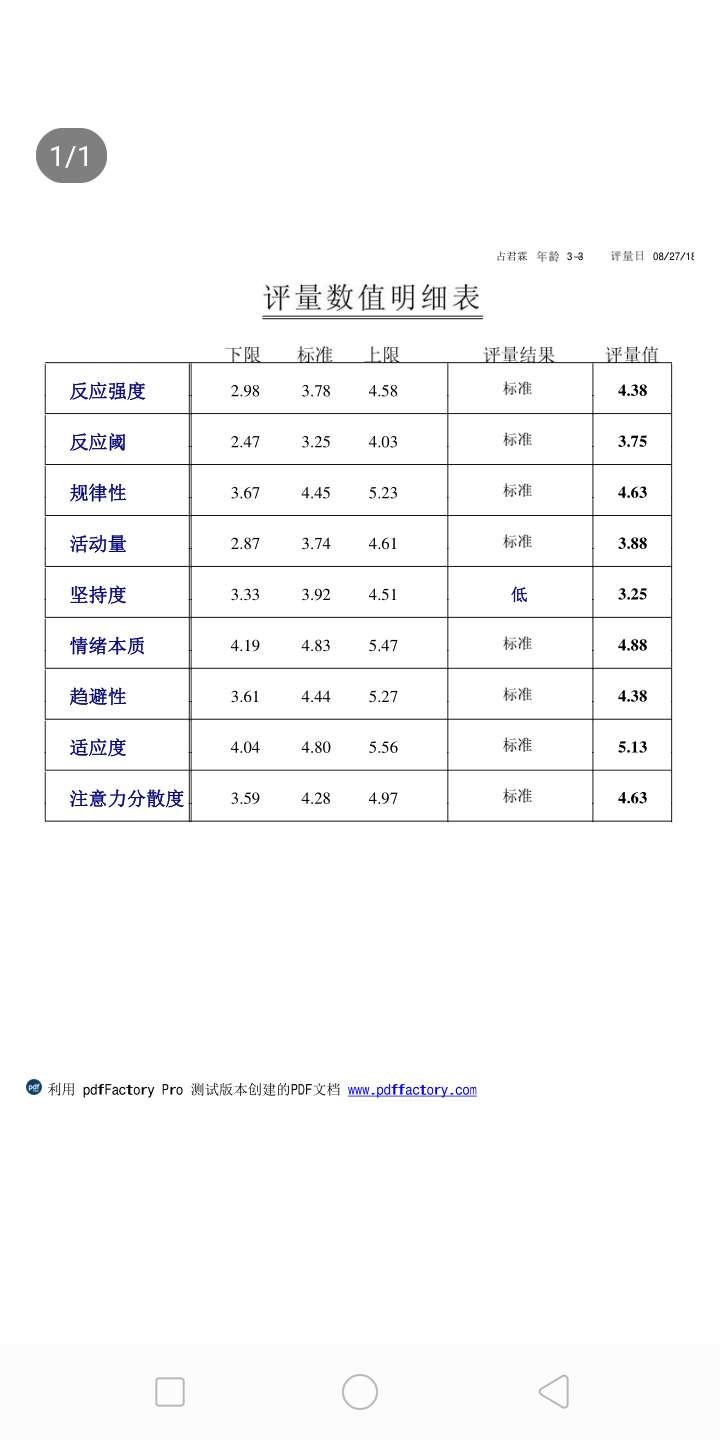
Task: Go to the home screen
Action: 360,1391
